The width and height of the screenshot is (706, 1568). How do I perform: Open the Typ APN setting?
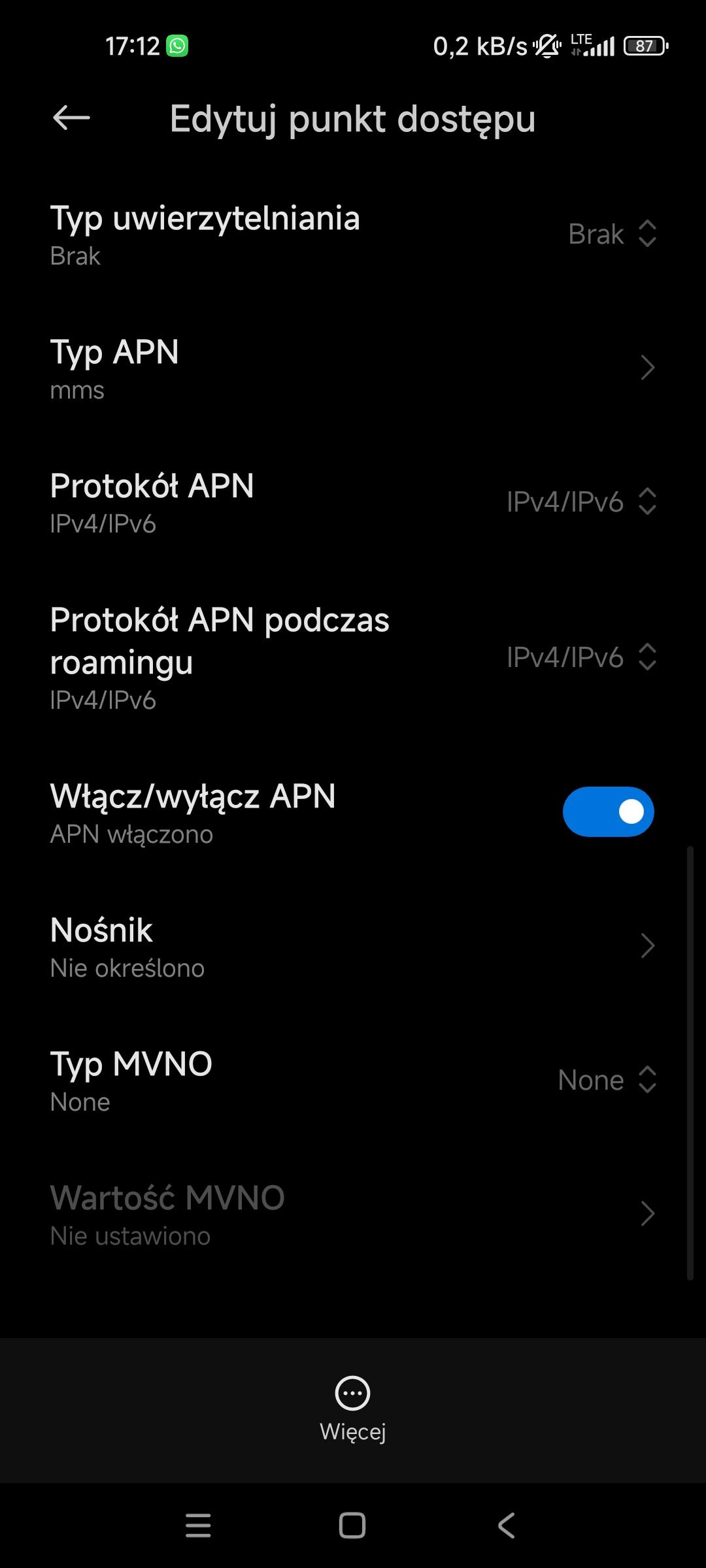click(x=353, y=368)
